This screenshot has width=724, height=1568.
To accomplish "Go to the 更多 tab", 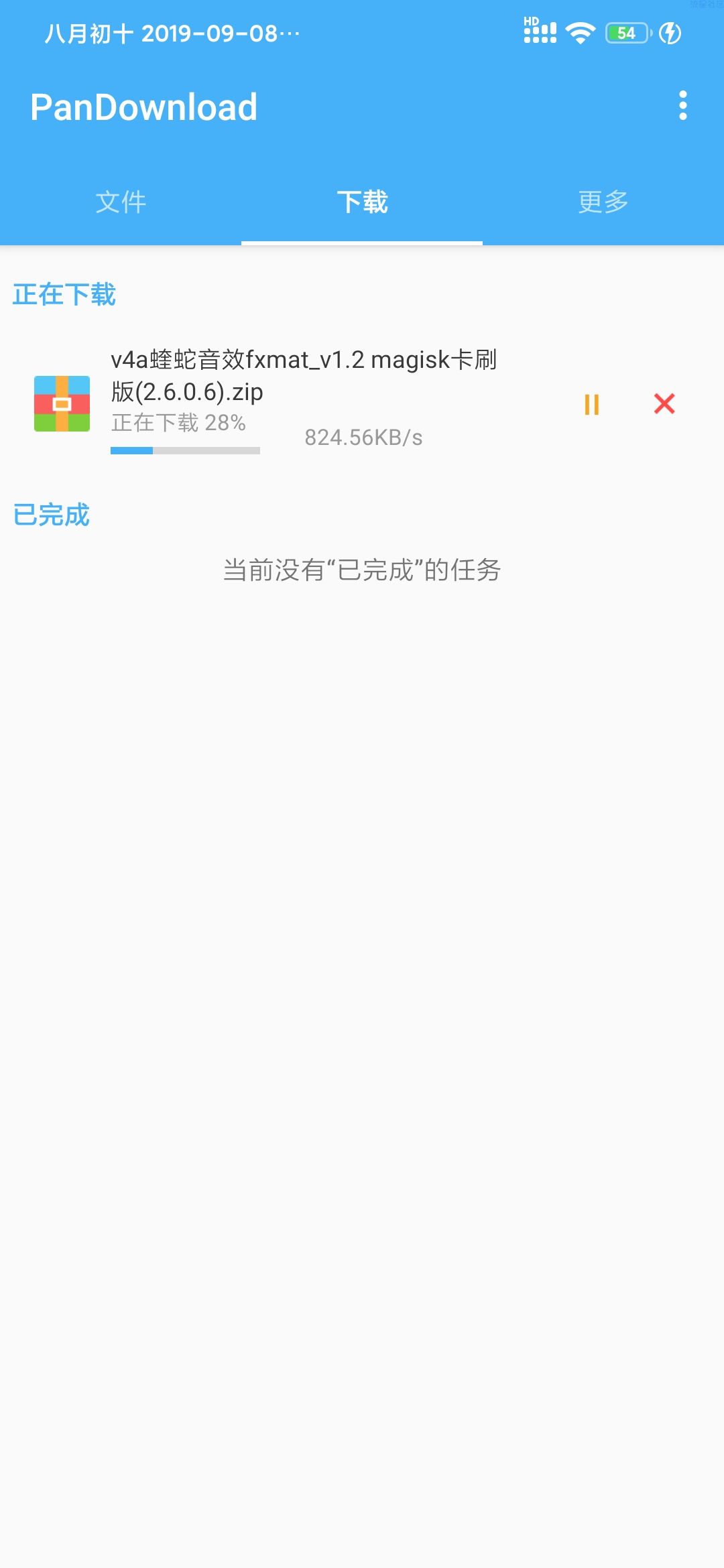I will coord(603,202).
